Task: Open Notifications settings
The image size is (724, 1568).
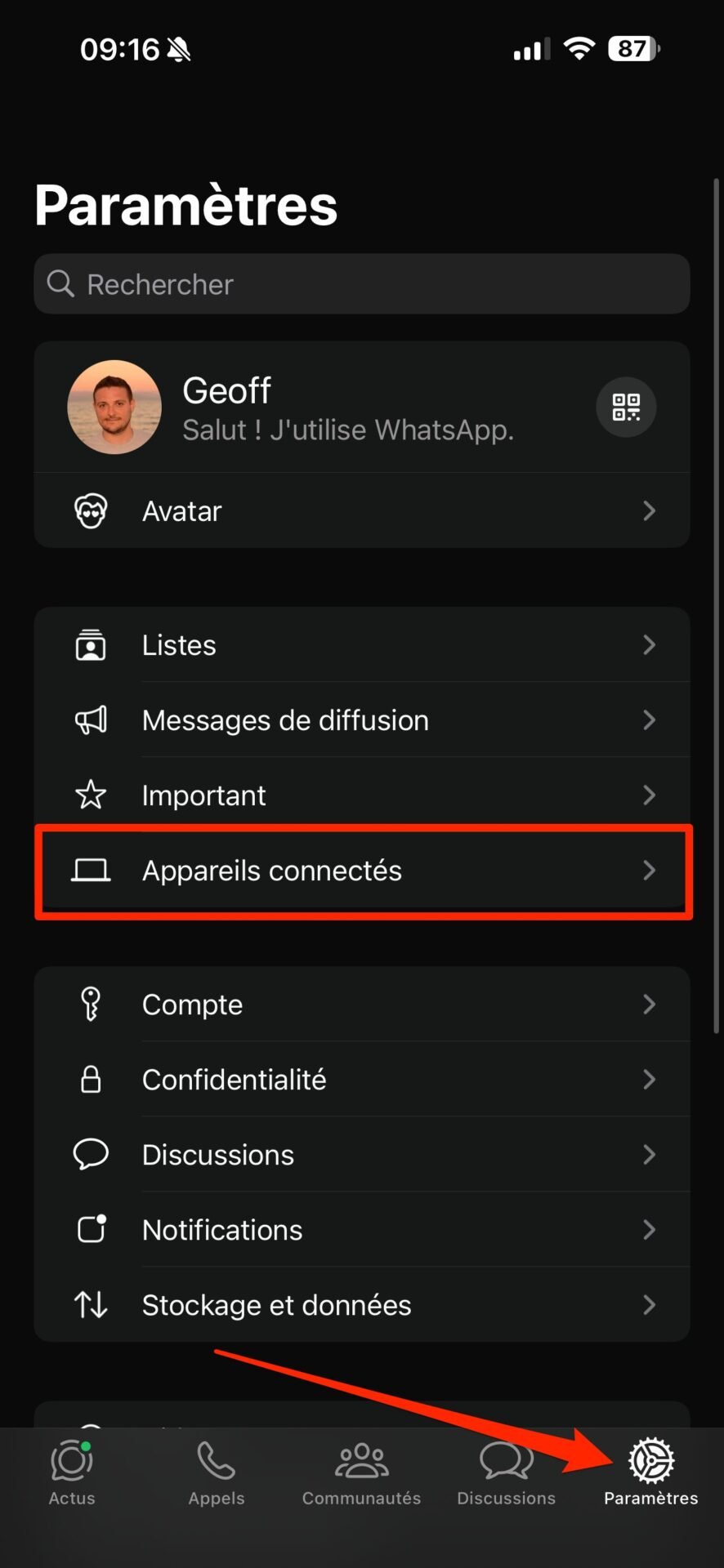Action: coord(362,1230)
